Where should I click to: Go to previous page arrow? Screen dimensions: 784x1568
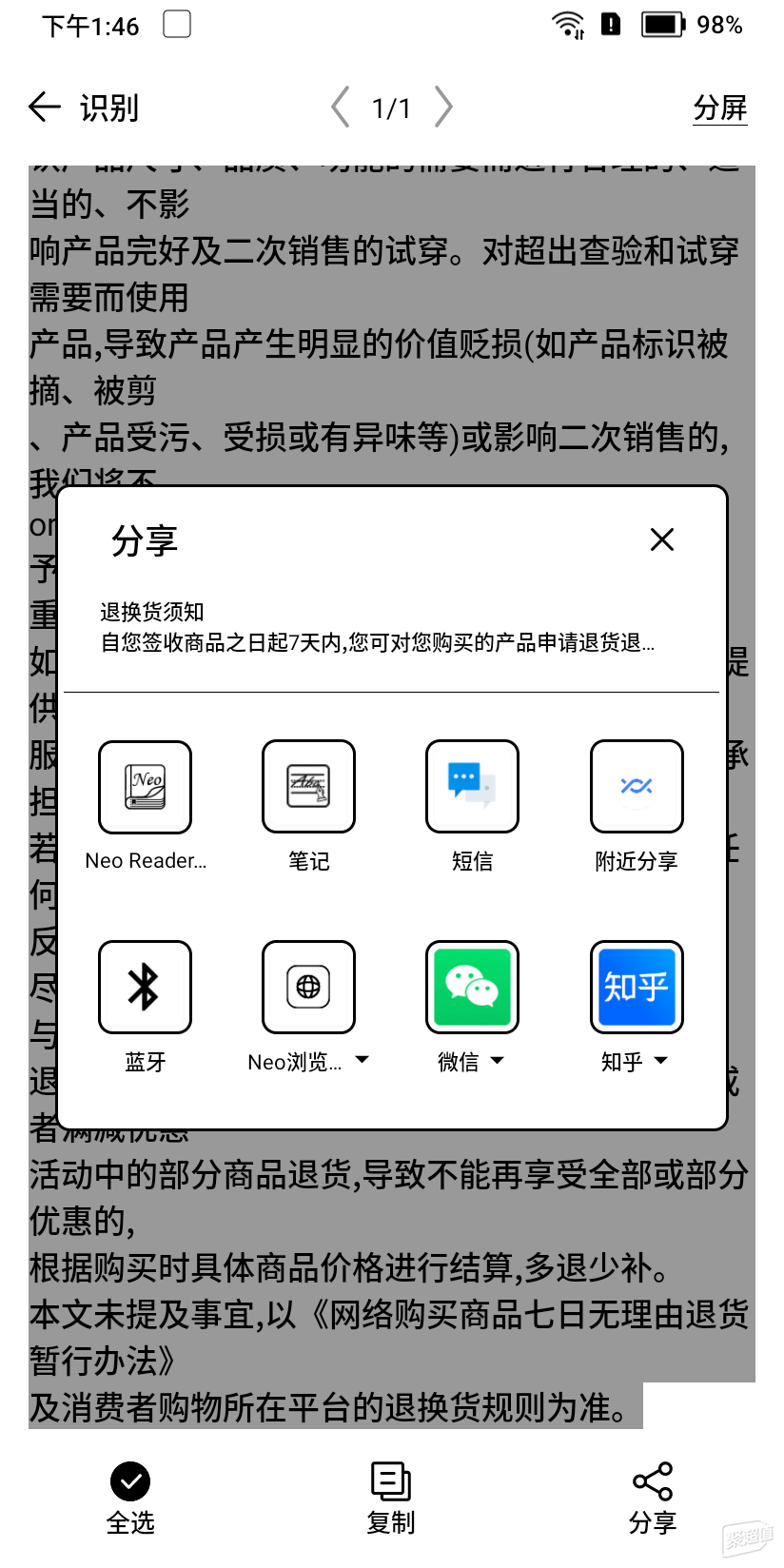[340, 107]
